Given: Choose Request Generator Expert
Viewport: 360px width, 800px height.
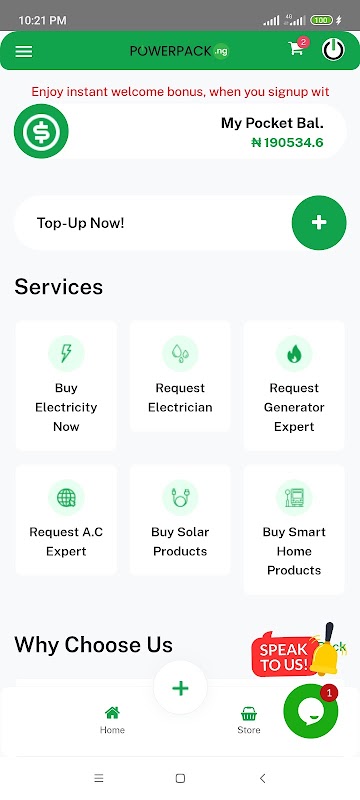Looking at the screenshot, I should click(x=294, y=386).
